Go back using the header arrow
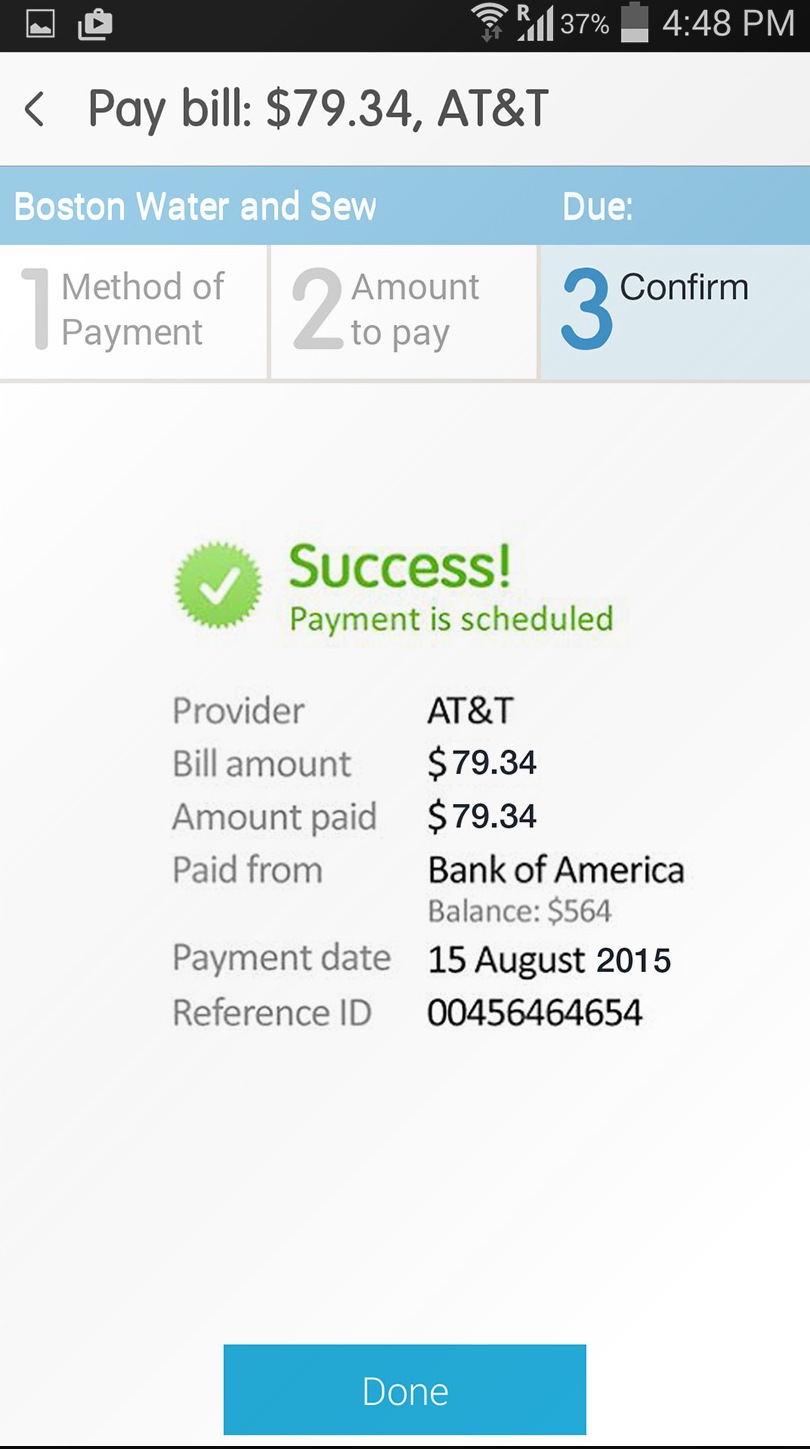Viewport: 810px width, 1449px height. click(x=35, y=109)
